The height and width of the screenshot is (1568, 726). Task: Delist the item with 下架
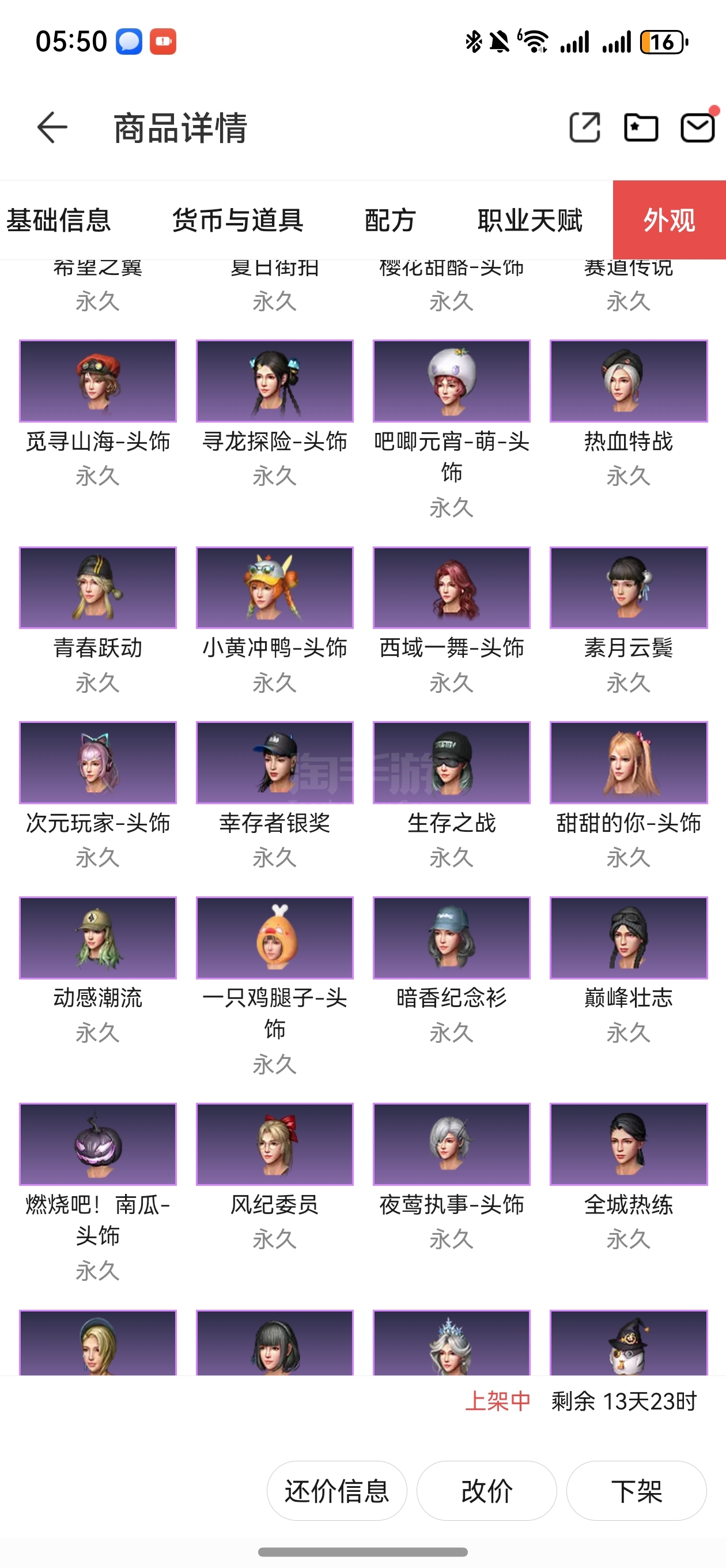[636, 1491]
